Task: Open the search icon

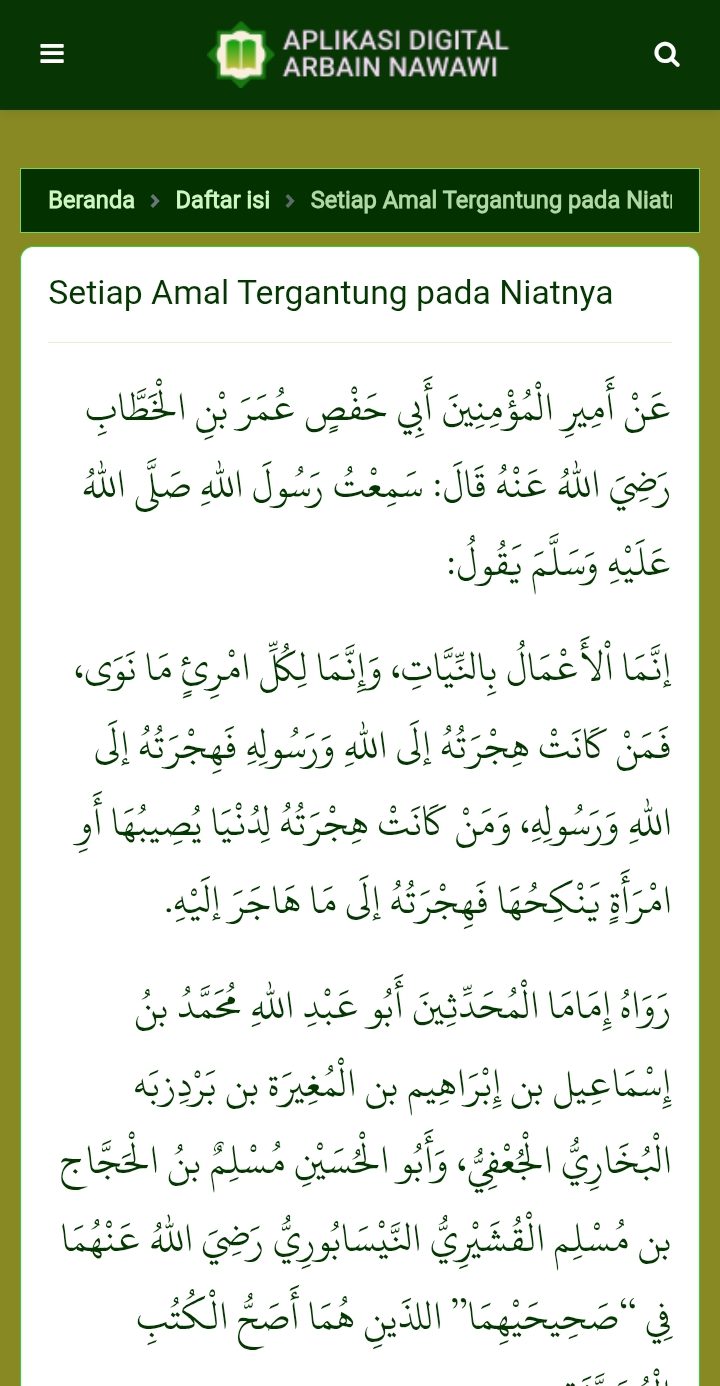Action: click(666, 54)
